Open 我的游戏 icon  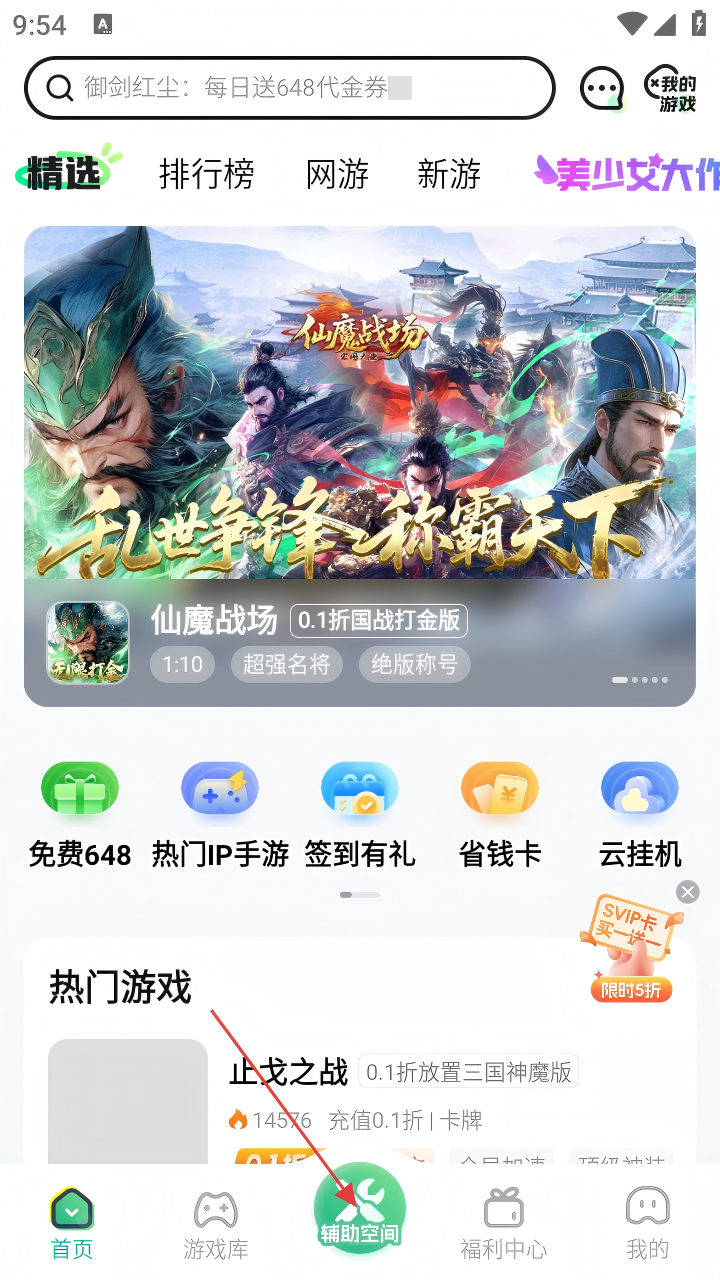click(670, 90)
